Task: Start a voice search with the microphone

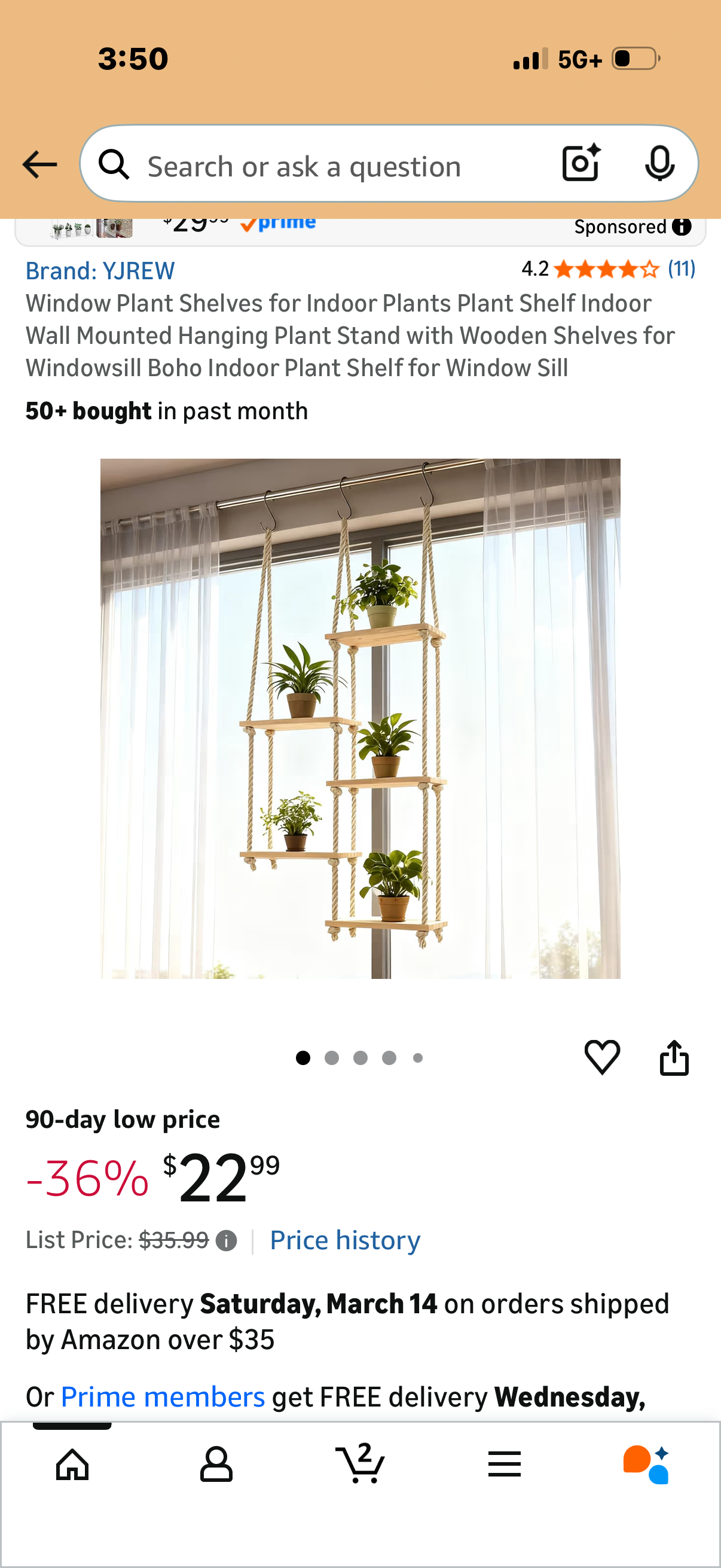Action: click(x=660, y=163)
